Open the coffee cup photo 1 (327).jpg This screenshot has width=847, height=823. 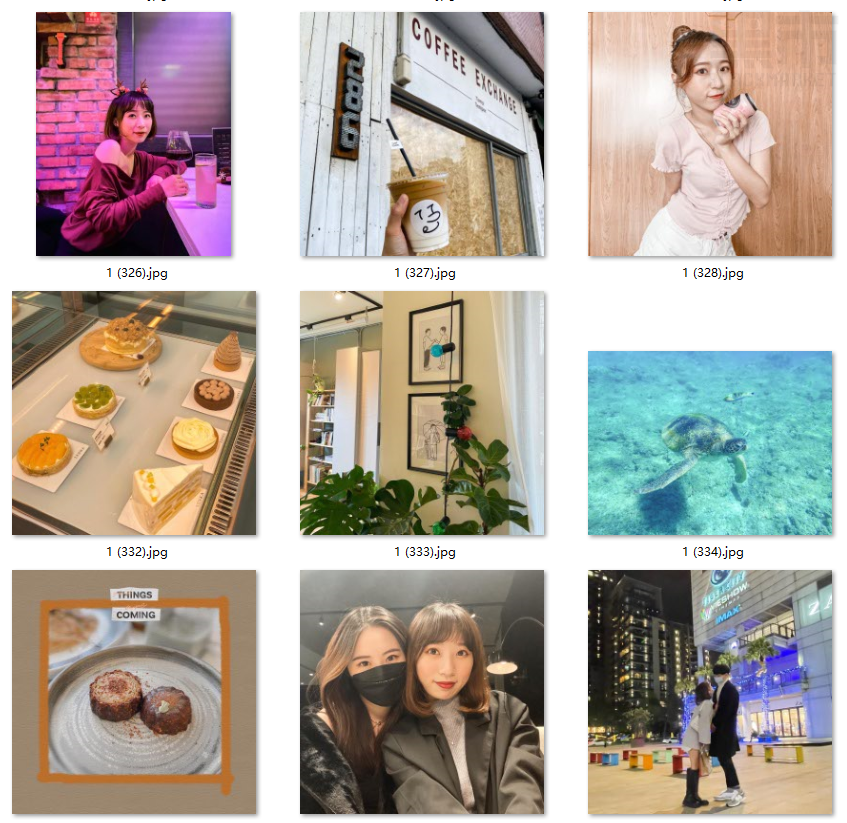[422, 134]
